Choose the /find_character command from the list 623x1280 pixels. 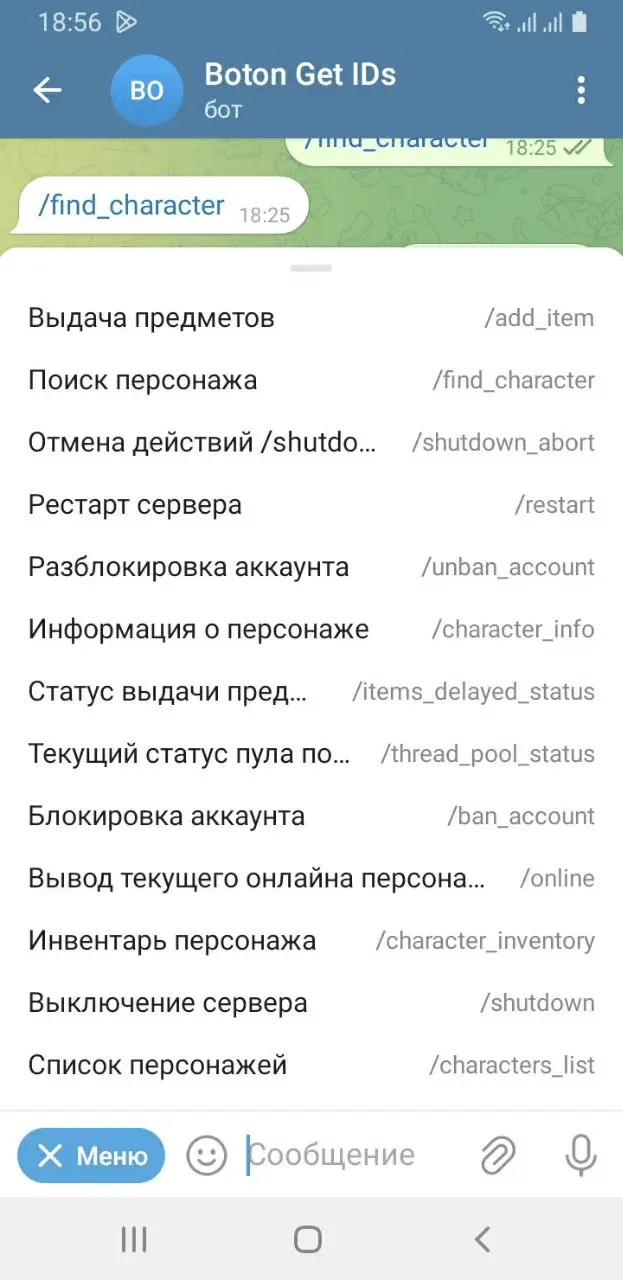tap(311, 381)
